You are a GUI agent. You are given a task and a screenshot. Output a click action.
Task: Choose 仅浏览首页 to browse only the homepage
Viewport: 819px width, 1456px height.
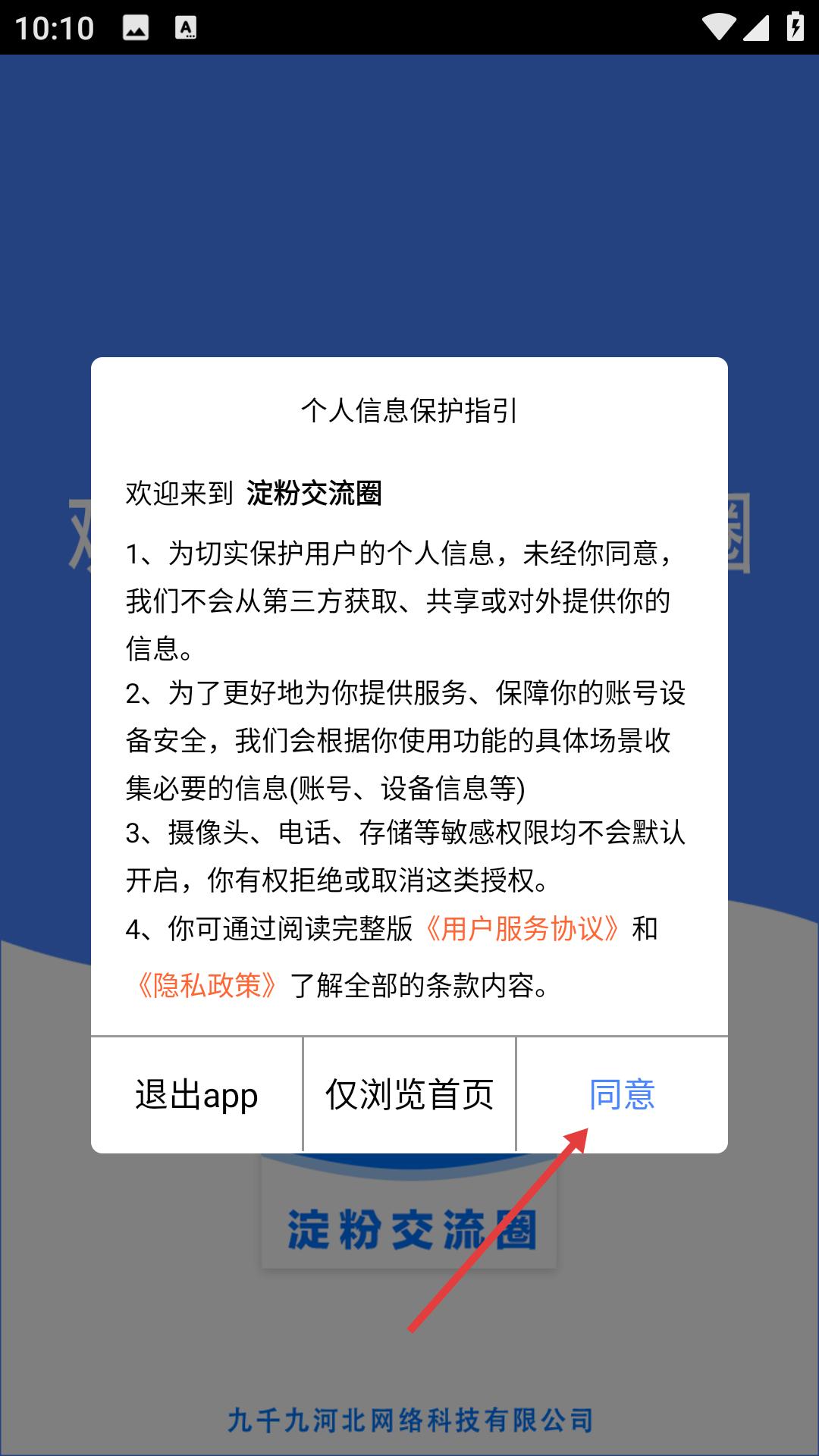(409, 1094)
